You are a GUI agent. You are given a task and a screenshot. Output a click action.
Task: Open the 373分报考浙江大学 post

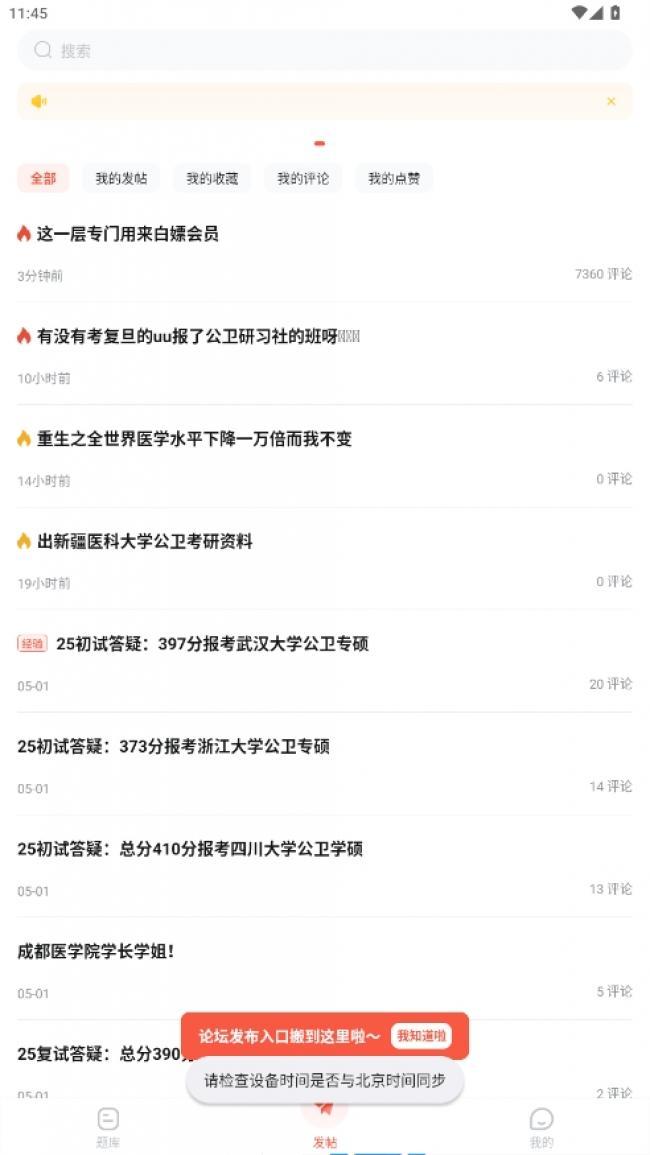point(174,746)
